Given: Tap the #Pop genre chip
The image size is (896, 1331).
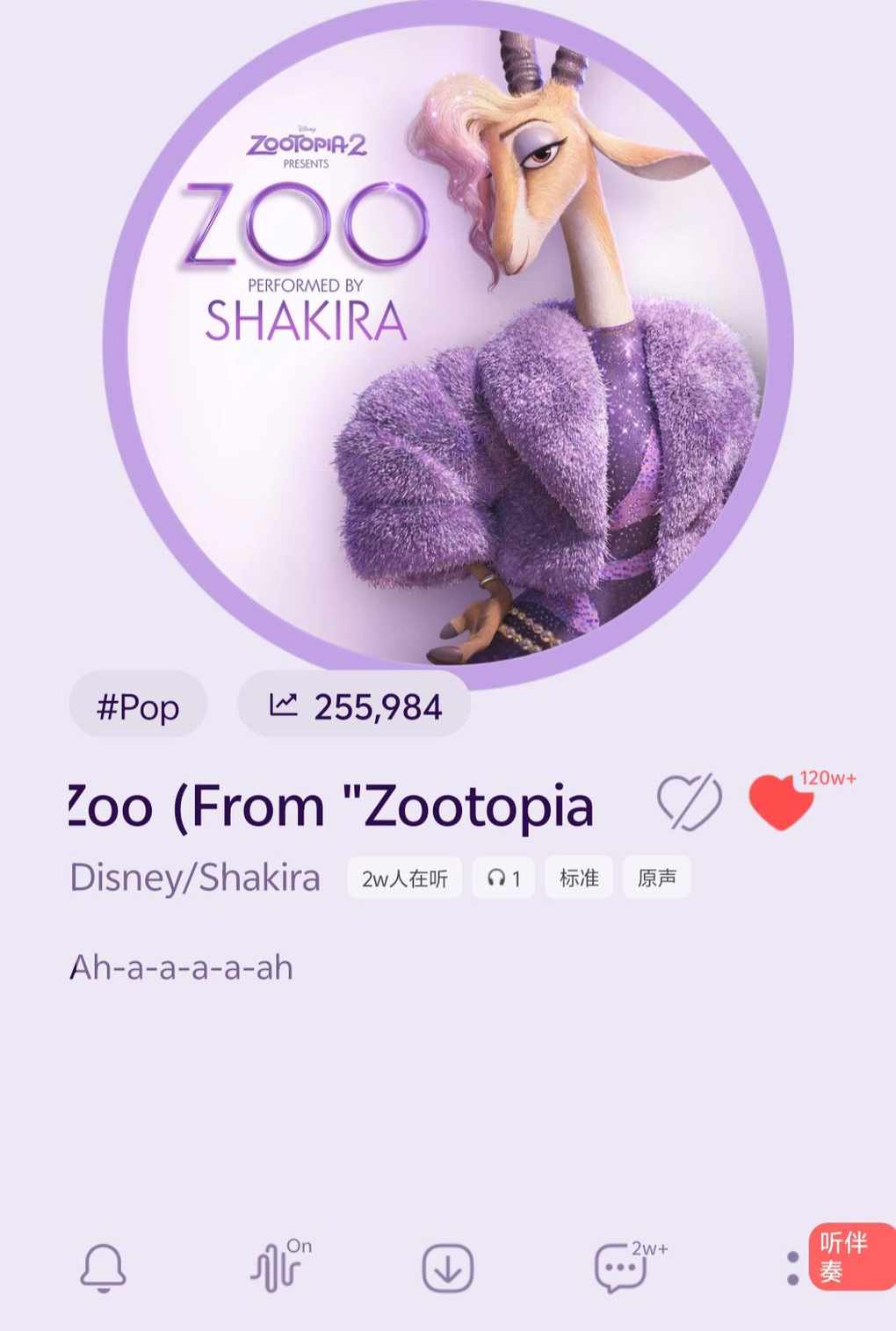Looking at the screenshot, I should (x=138, y=705).
